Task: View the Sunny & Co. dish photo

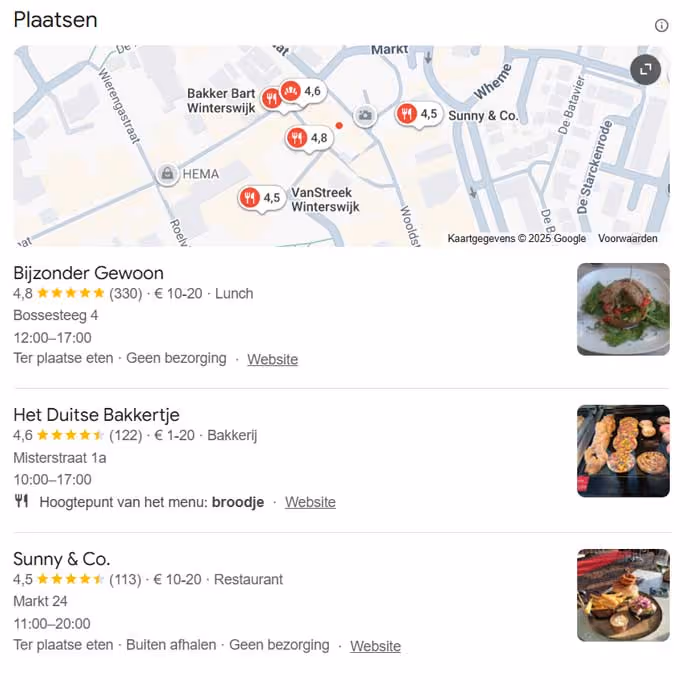Action: pos(623,595)
